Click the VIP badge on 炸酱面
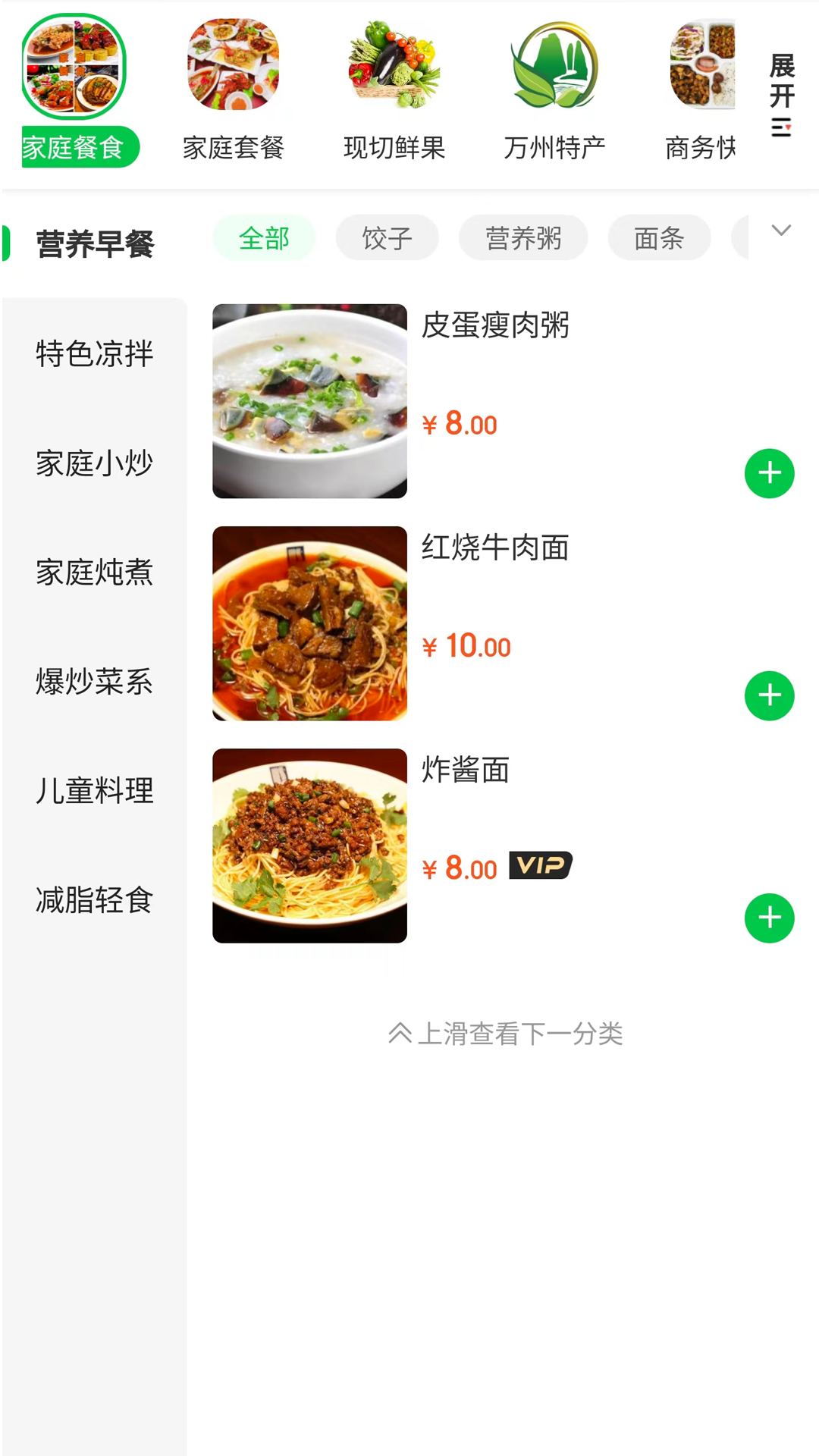Screen dimensions: 819x1456 [540, 866]
